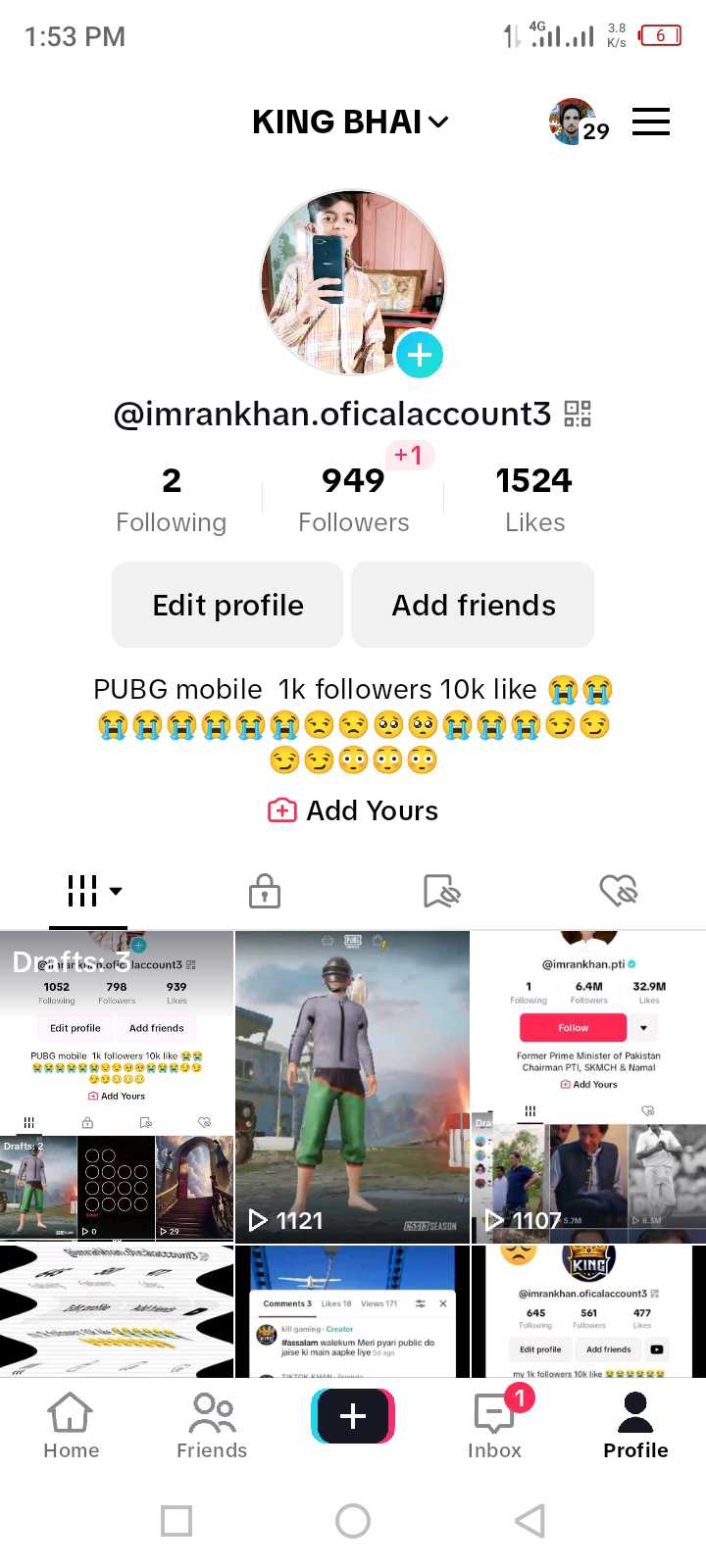View the 949 Followers list
The image size is (706, 1568).
coord(354,500)
